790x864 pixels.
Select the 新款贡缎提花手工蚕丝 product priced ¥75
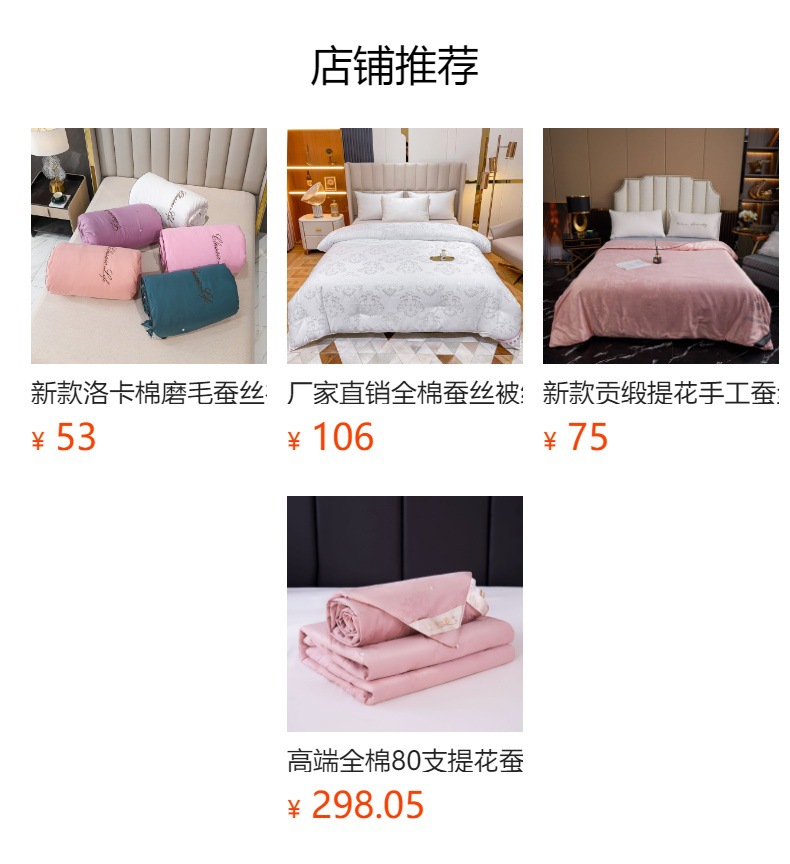click(660, 246)
